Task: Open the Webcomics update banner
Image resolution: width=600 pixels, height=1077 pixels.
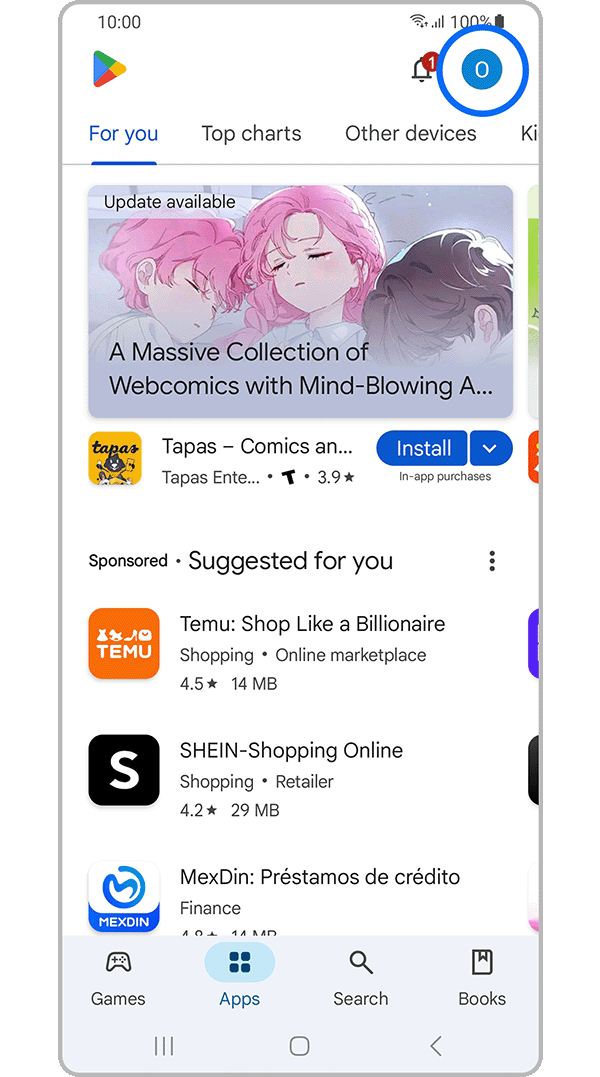Action: point(300,301)
